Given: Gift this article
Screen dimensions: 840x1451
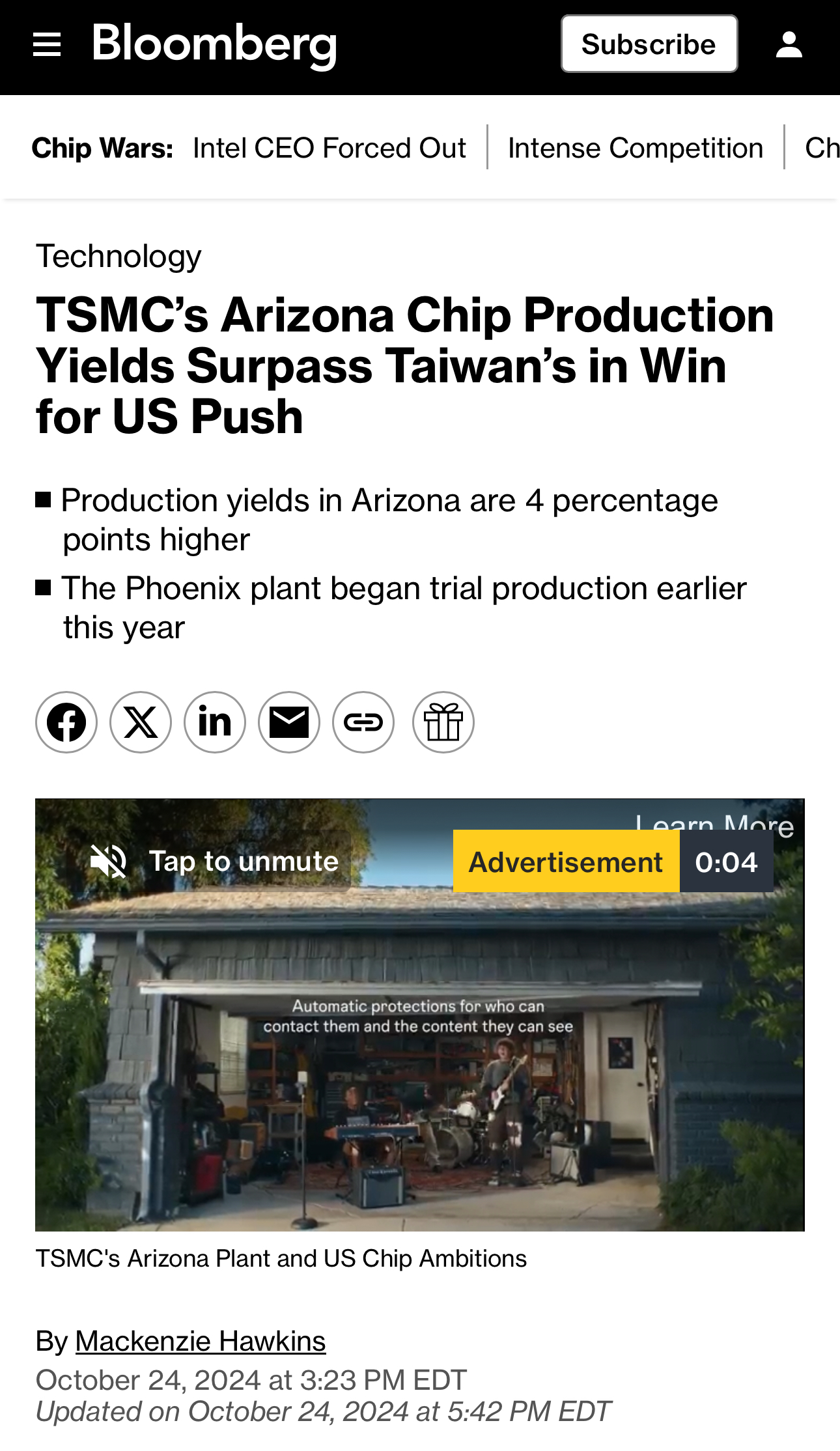Looking at the screenshot, I should click(443, 722).
